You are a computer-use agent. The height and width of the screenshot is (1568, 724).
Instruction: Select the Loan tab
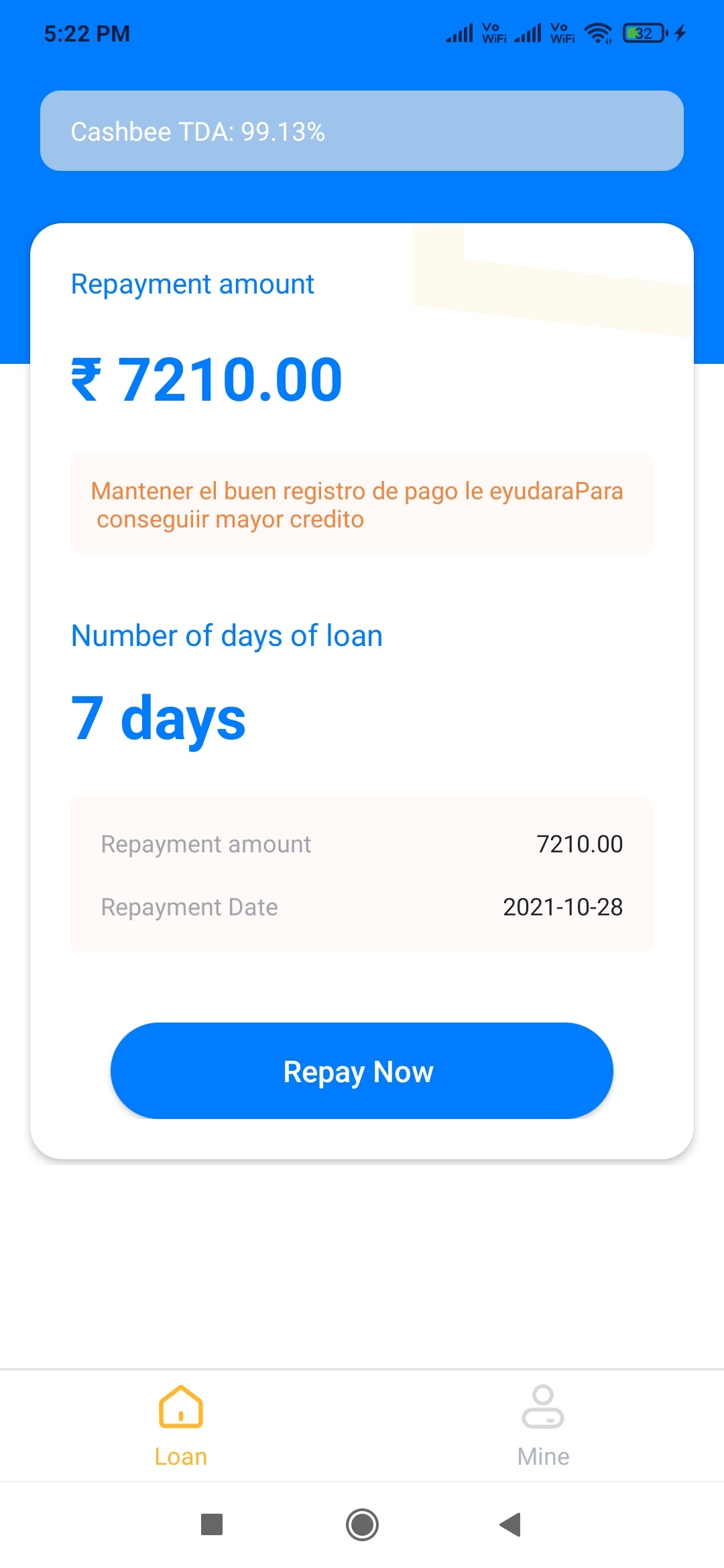[181, 1425]
